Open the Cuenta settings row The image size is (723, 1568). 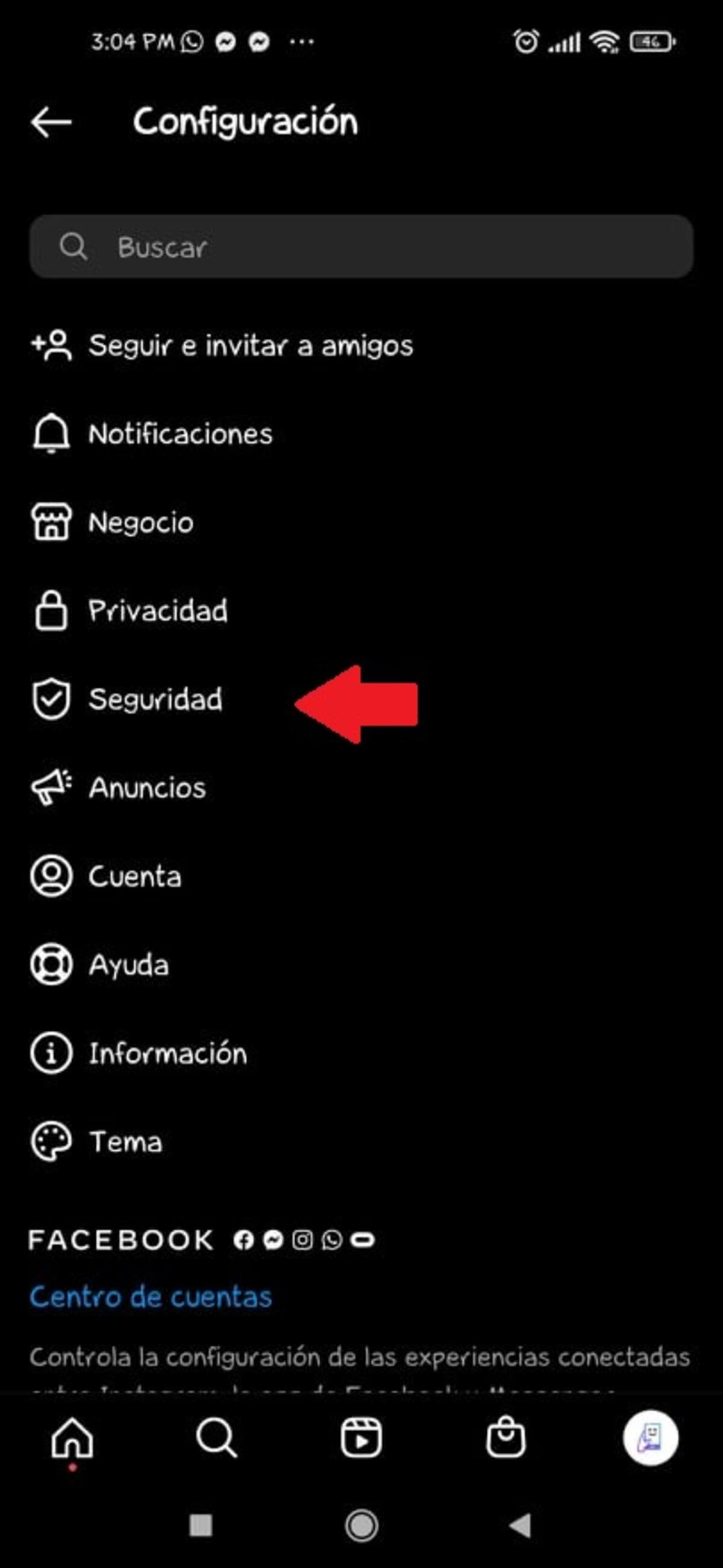pyautogui.click(x=361, y=876)
